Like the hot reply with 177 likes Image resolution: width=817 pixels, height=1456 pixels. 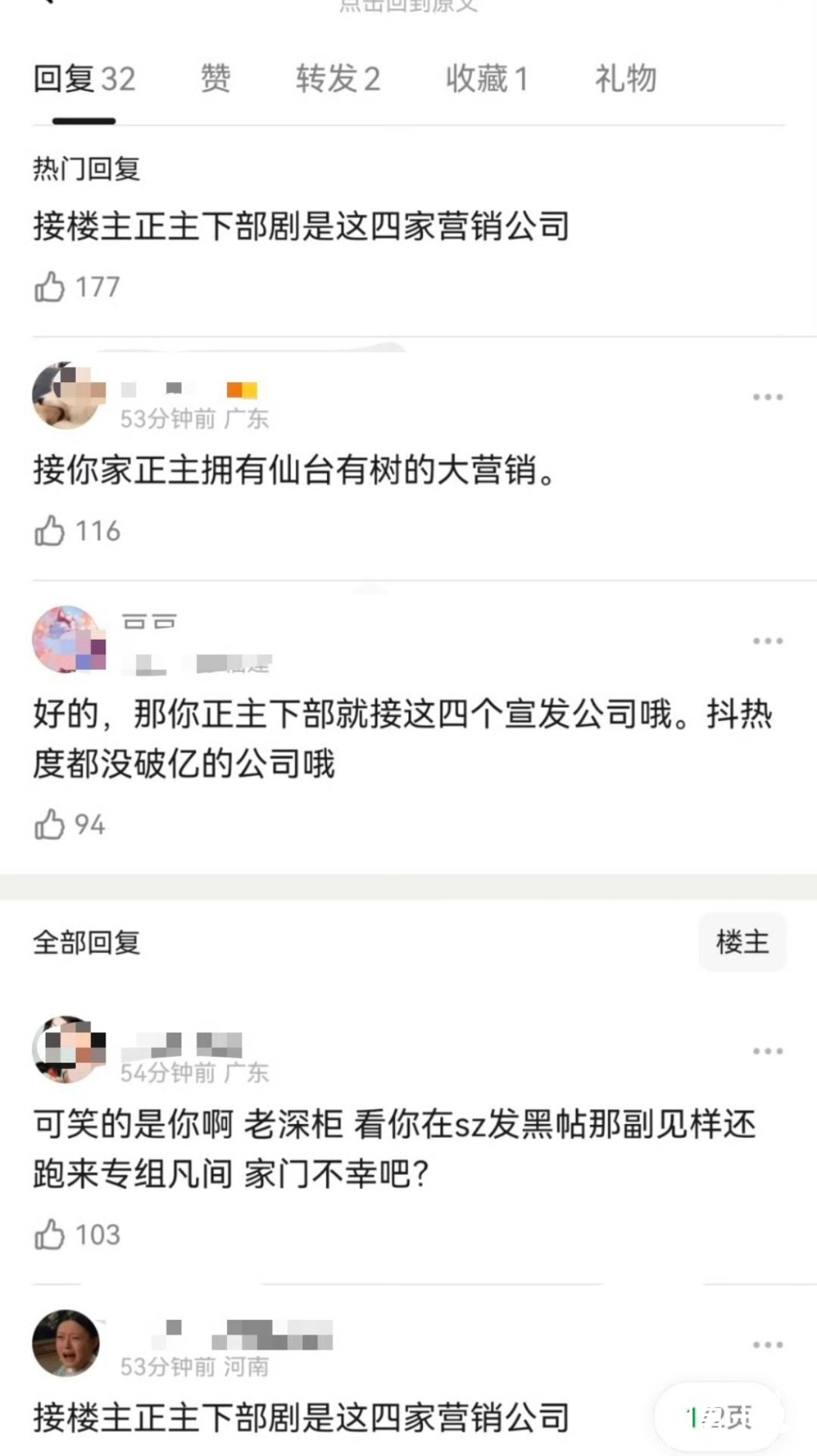(50, 287)
